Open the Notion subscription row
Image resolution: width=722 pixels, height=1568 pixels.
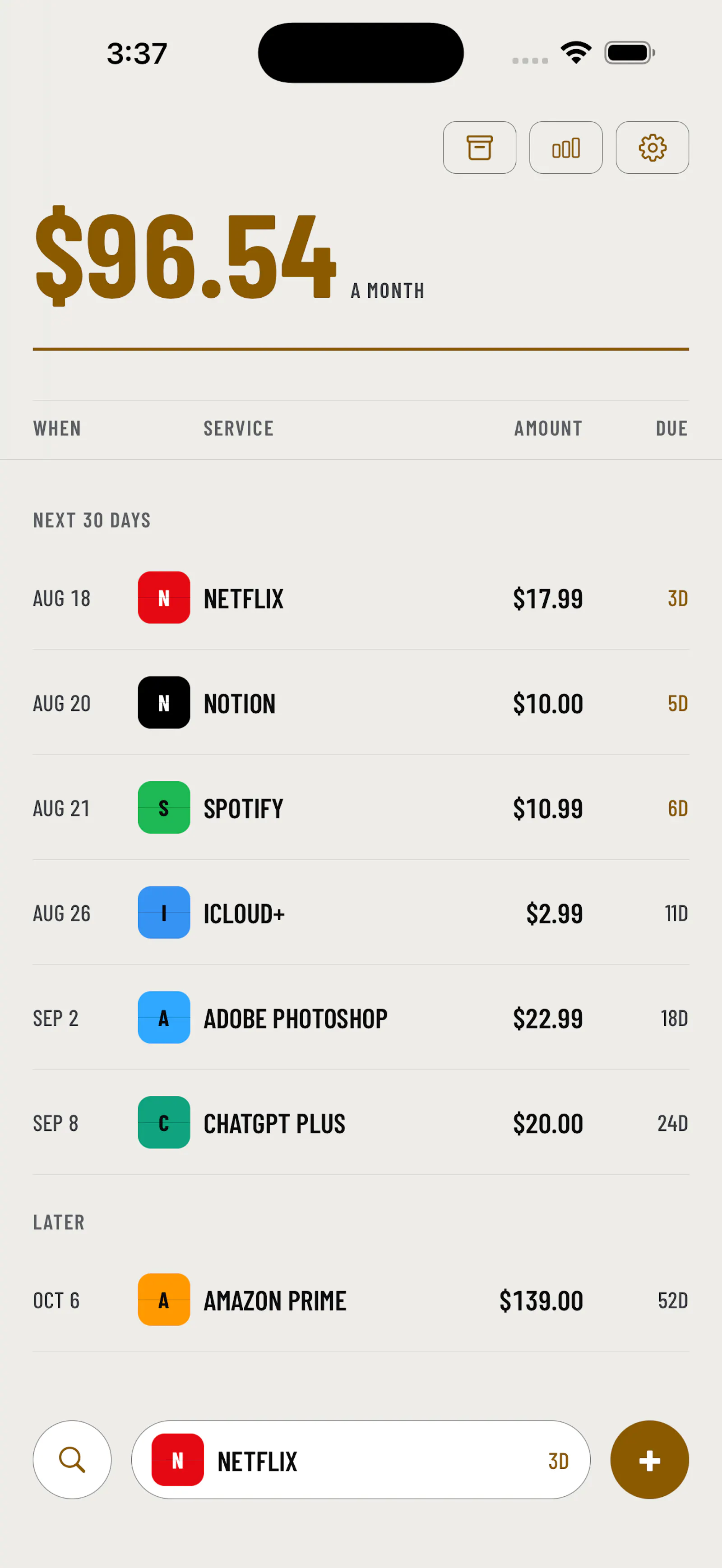pos(361,703)
